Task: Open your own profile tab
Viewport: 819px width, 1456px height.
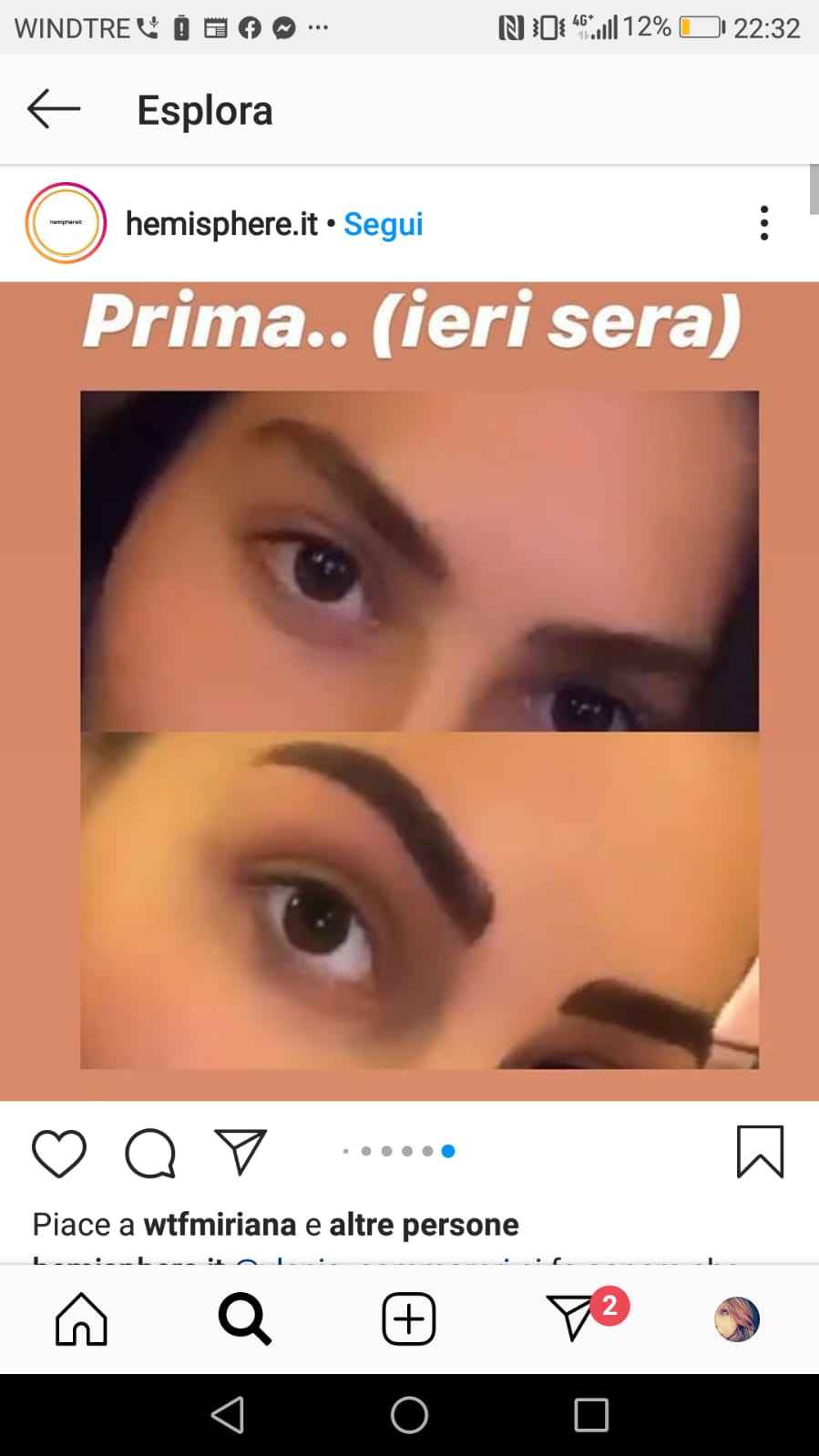Action: click(736, 1319)
